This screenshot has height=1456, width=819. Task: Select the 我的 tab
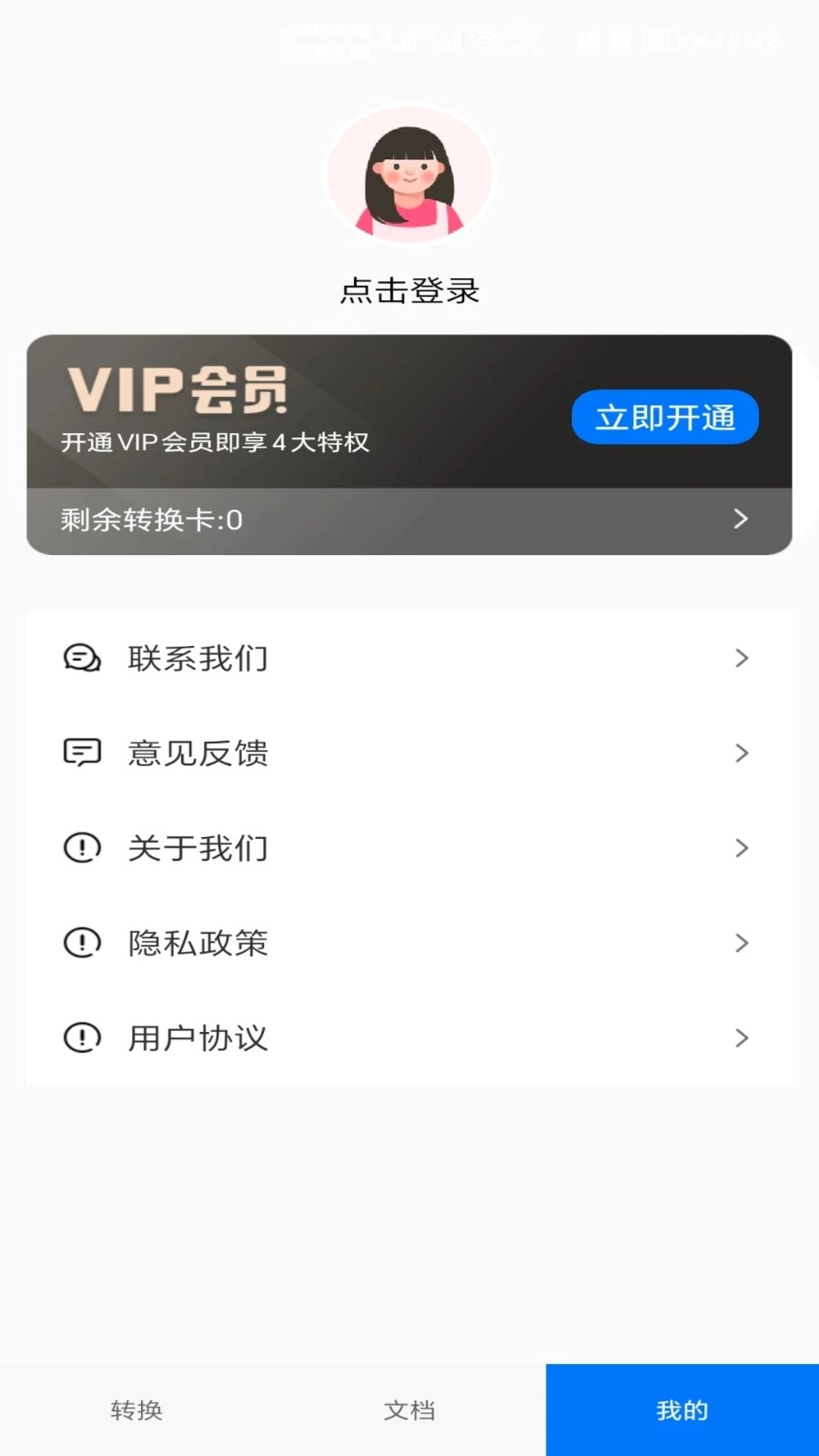pyautogui.click(x=682, y=1410)
